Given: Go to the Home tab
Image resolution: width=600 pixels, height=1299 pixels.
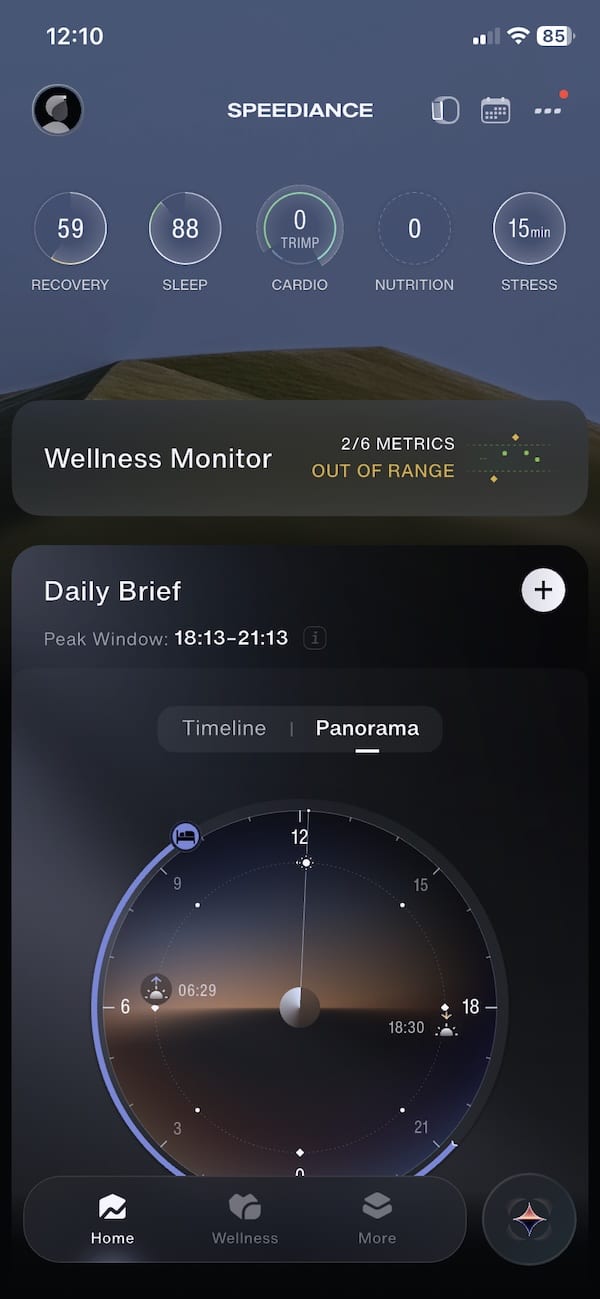Looking at the screenshot, I should click(x=112, y=1219).
